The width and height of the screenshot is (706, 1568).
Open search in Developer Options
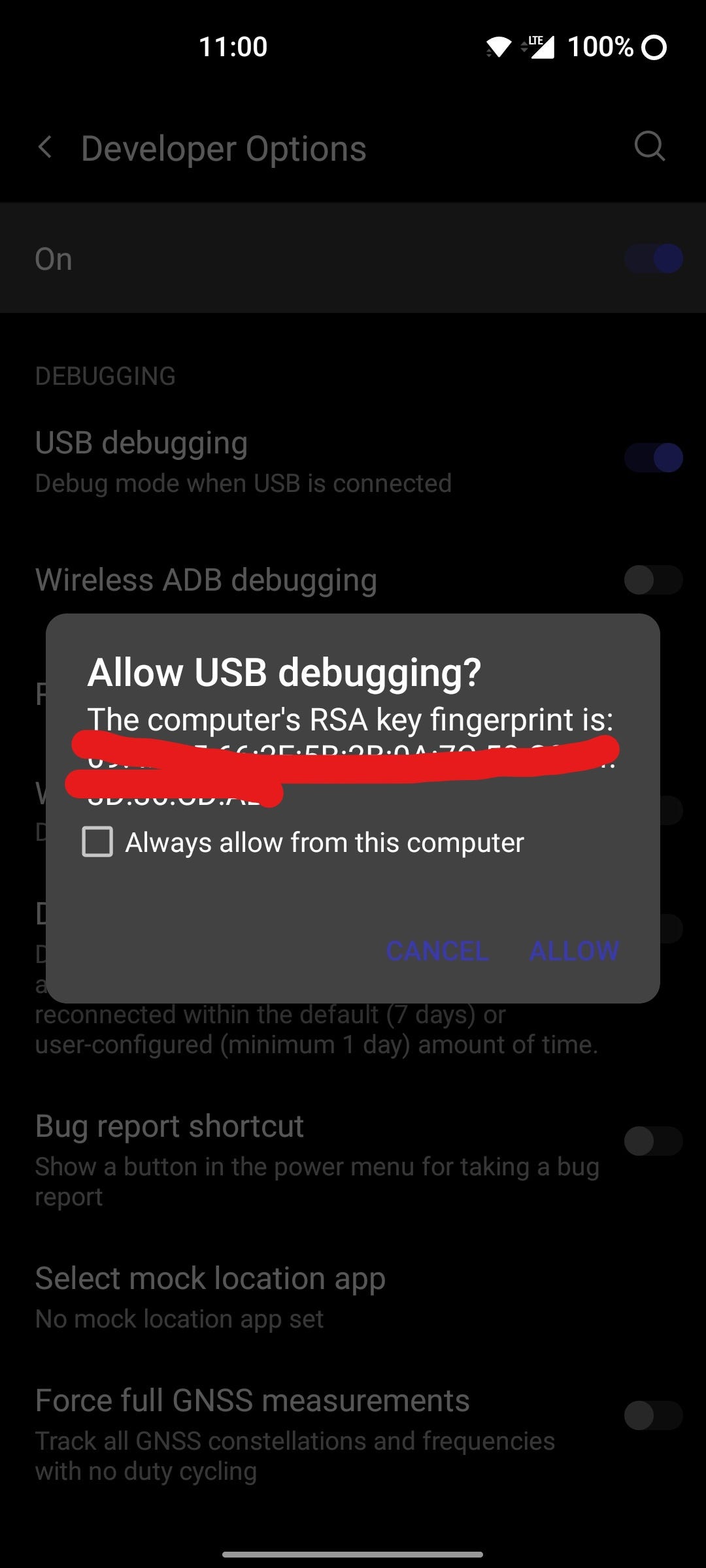click(649, 146)
